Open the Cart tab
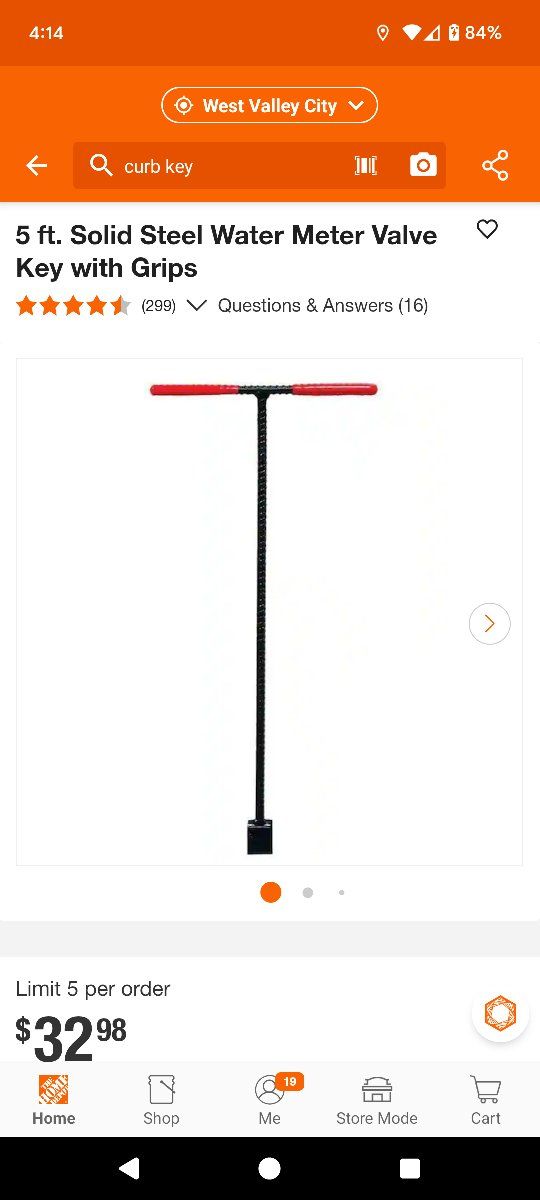Viewport: 540px width, 1200px height. [486, 1101]
